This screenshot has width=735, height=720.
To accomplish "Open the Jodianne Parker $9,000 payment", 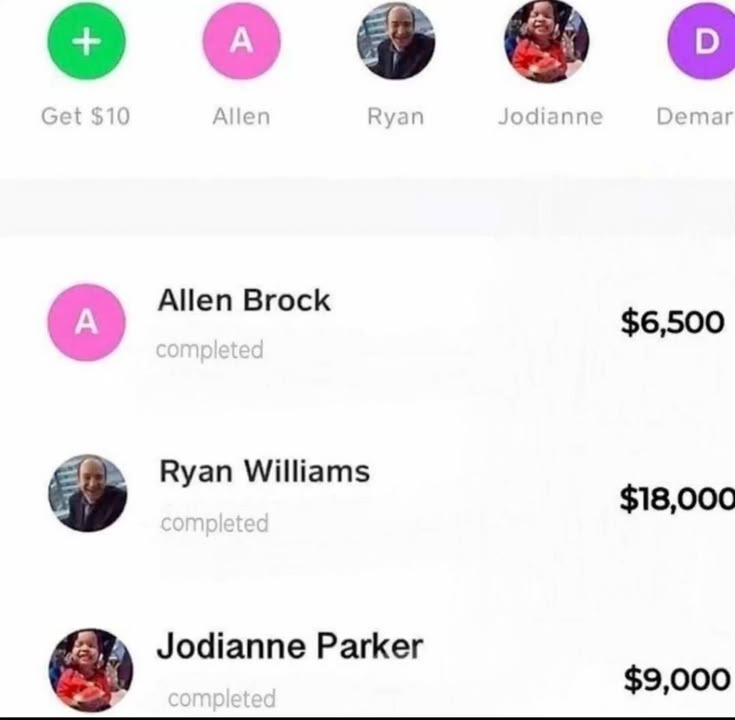I will click(x=368, y=670).
